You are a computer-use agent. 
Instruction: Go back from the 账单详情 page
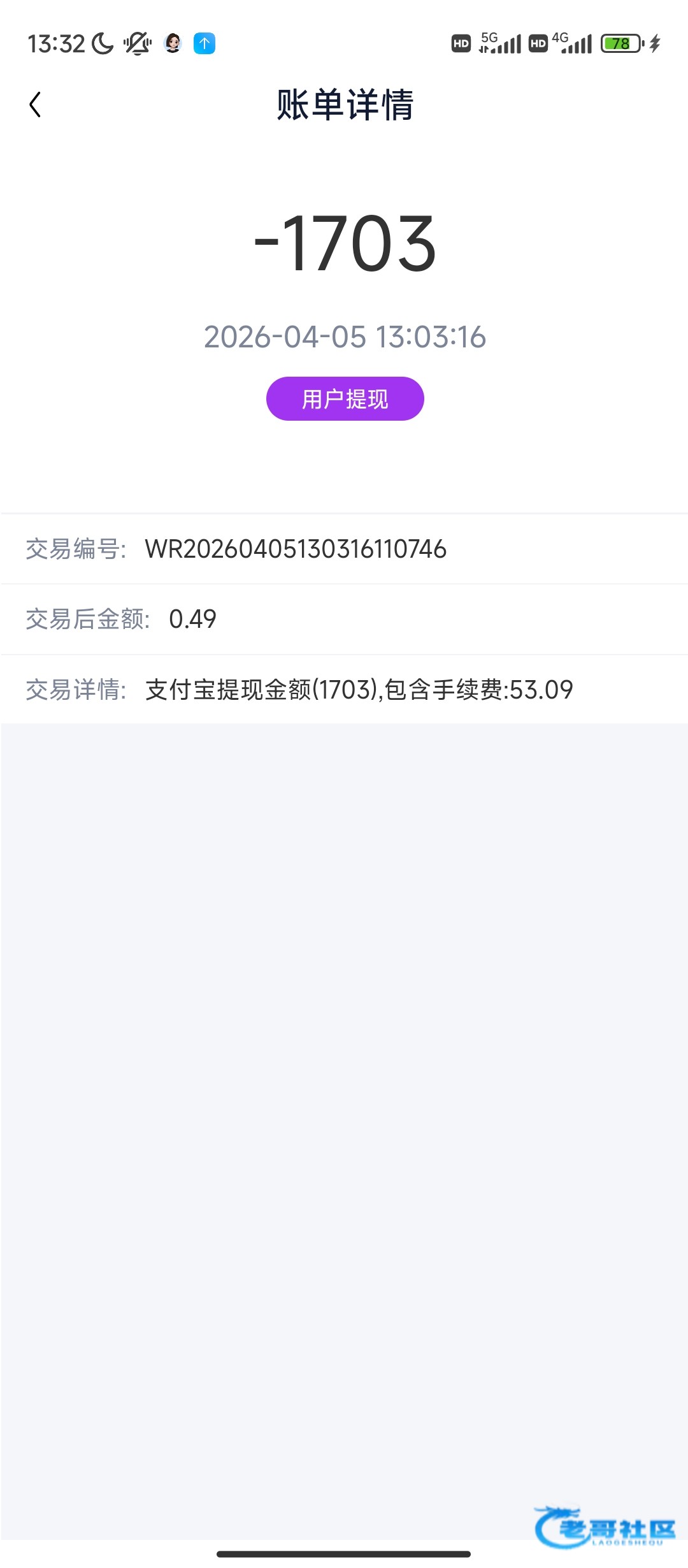pos(35,105)
